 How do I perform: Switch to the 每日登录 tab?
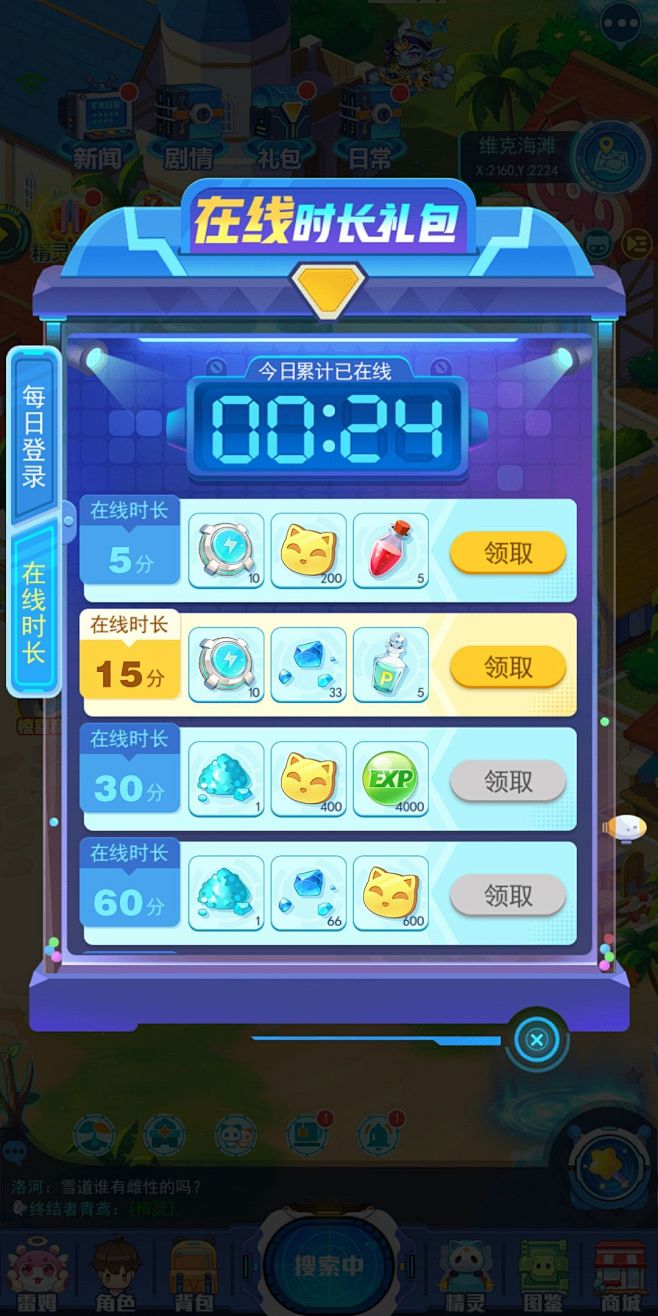(x=34, y=435)
